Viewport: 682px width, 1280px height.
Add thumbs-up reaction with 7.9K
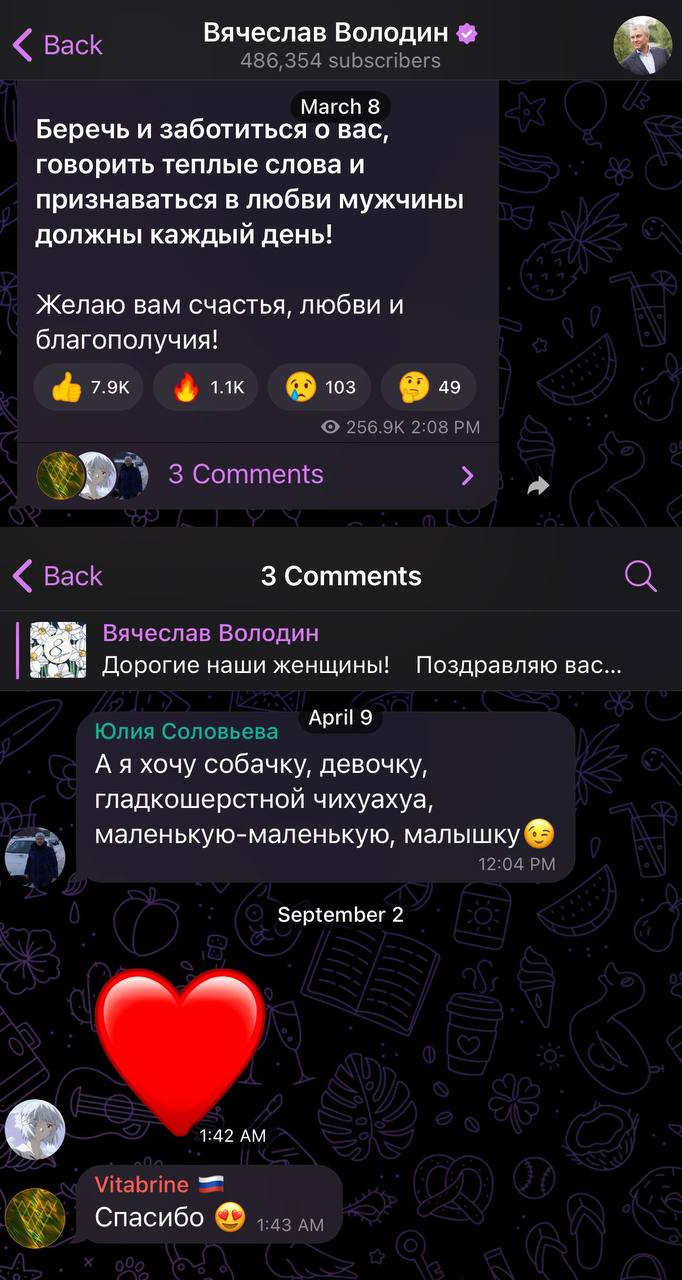(x=89, y=387)
